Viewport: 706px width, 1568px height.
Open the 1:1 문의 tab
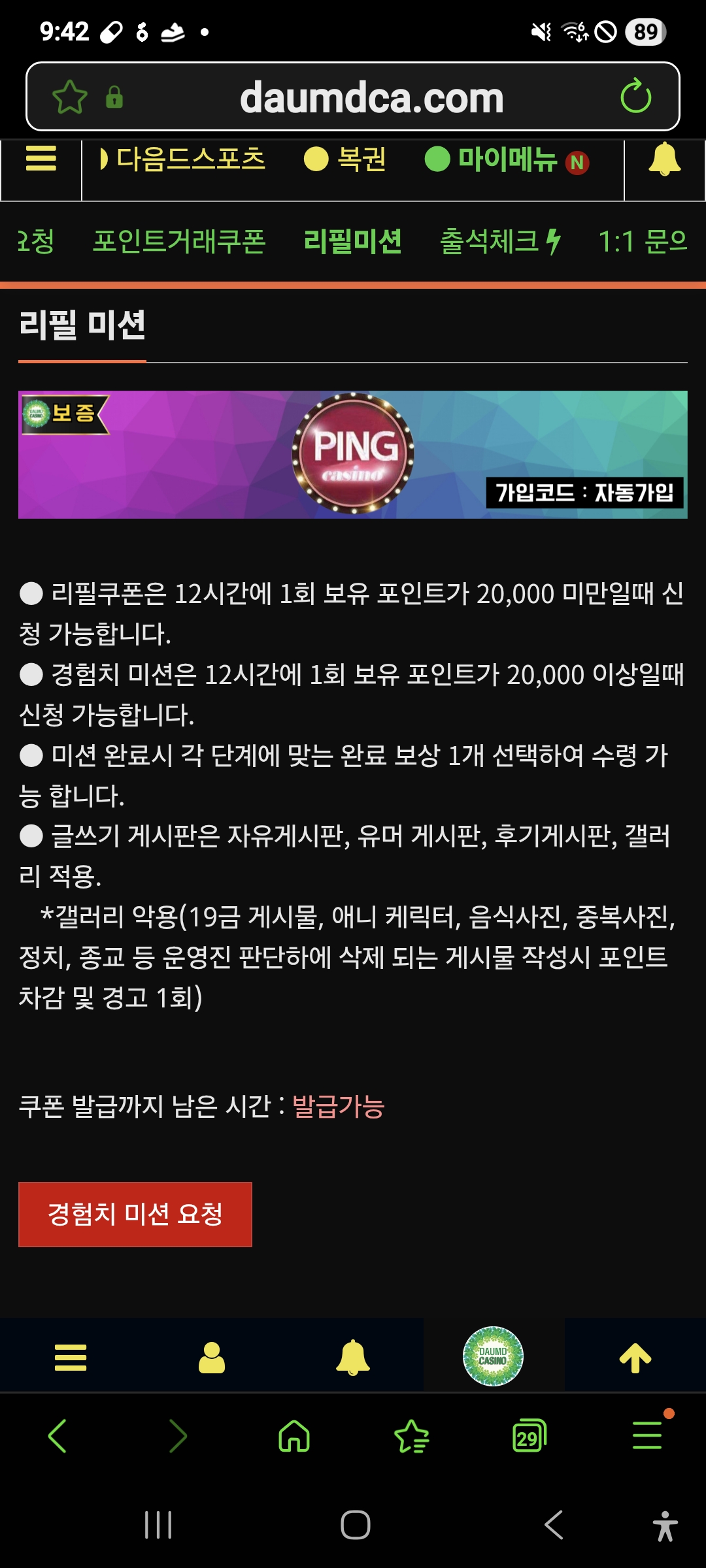(643, 242)
